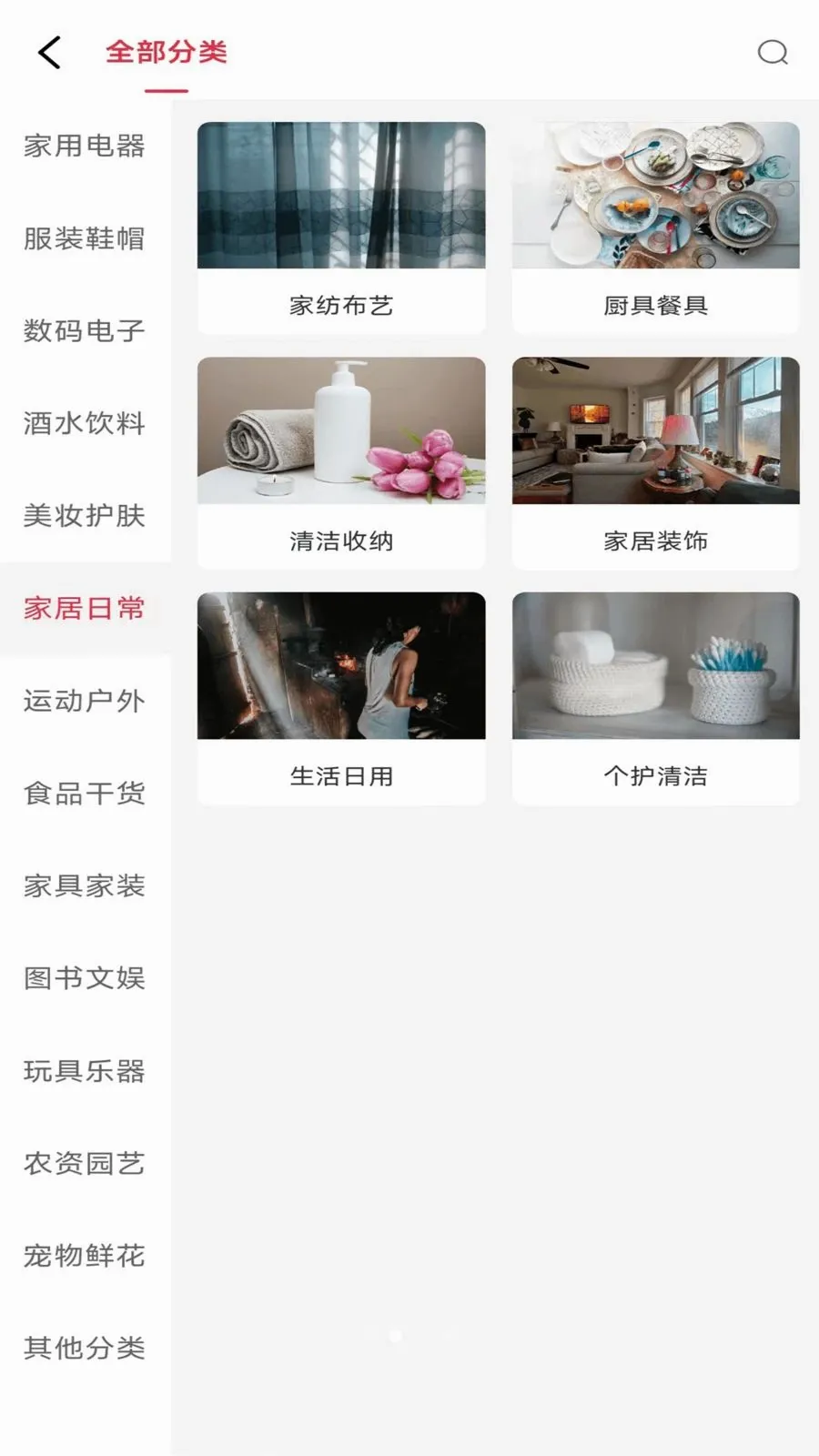Image resolution: width=819 pixels, height=1456 pixels.
Task: Switch to 美妆护肤 in the sidebar
Action: (85, 516)
